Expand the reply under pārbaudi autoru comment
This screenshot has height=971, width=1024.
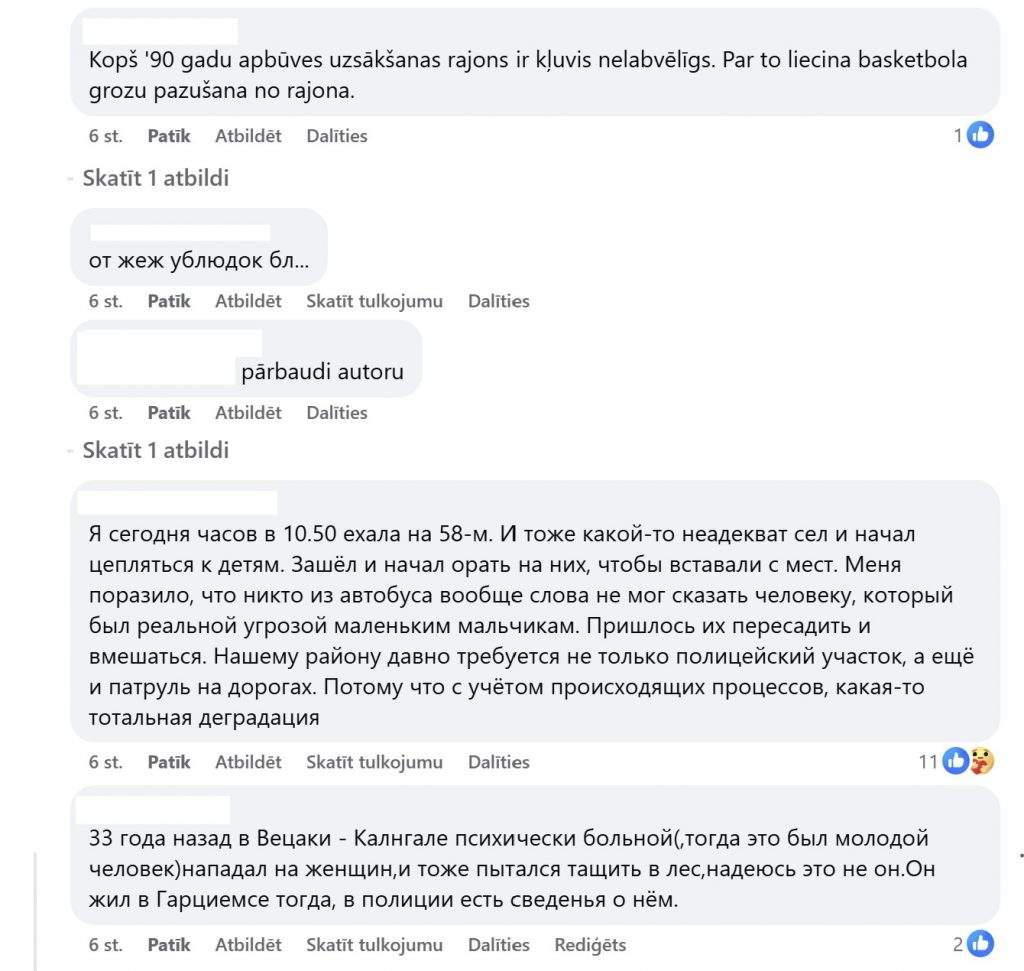coord(155,450)
